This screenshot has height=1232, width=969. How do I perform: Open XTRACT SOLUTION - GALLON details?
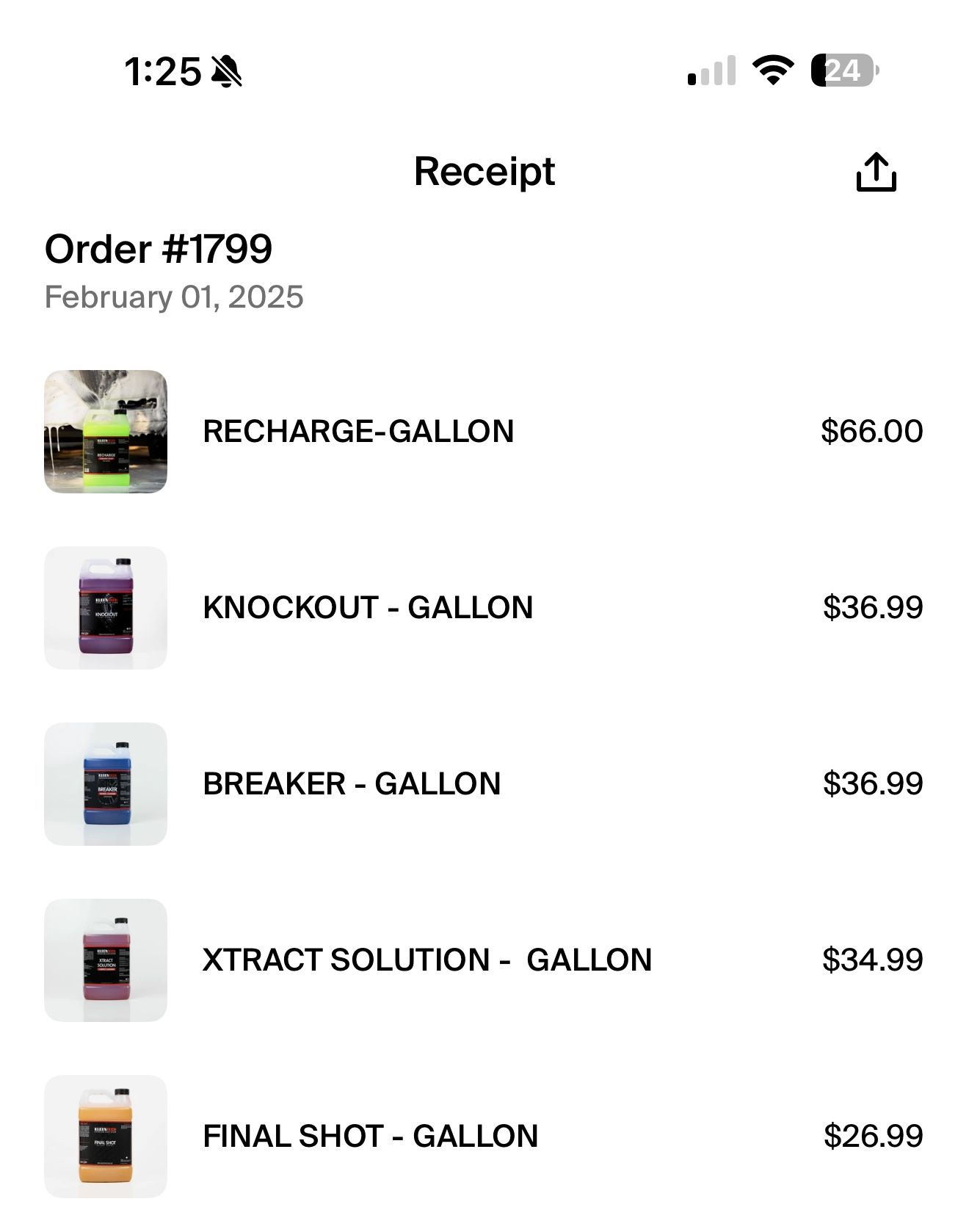point(427,960)
